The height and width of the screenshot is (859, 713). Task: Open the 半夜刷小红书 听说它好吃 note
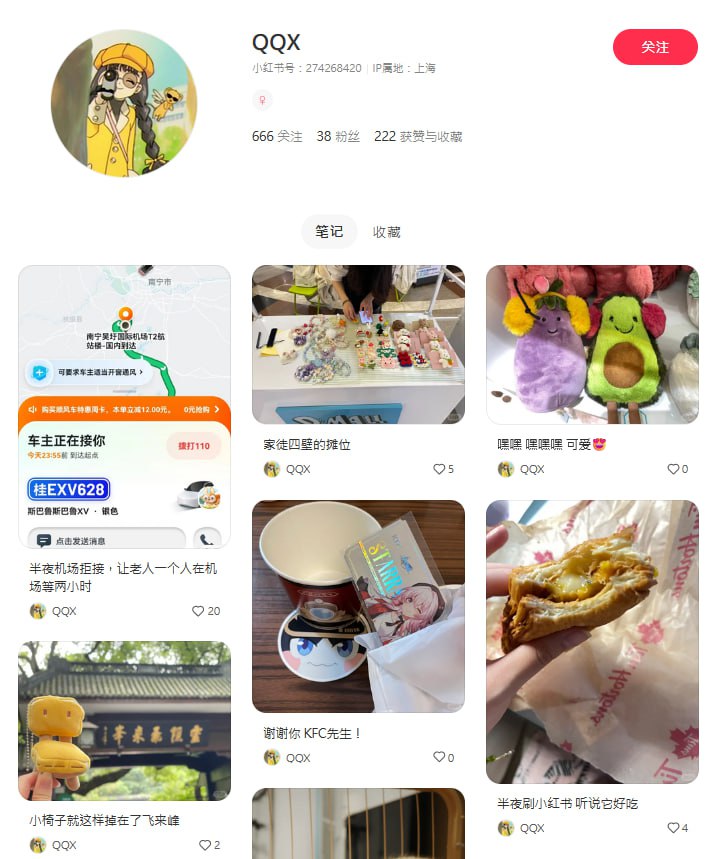(x=592, y=641)
